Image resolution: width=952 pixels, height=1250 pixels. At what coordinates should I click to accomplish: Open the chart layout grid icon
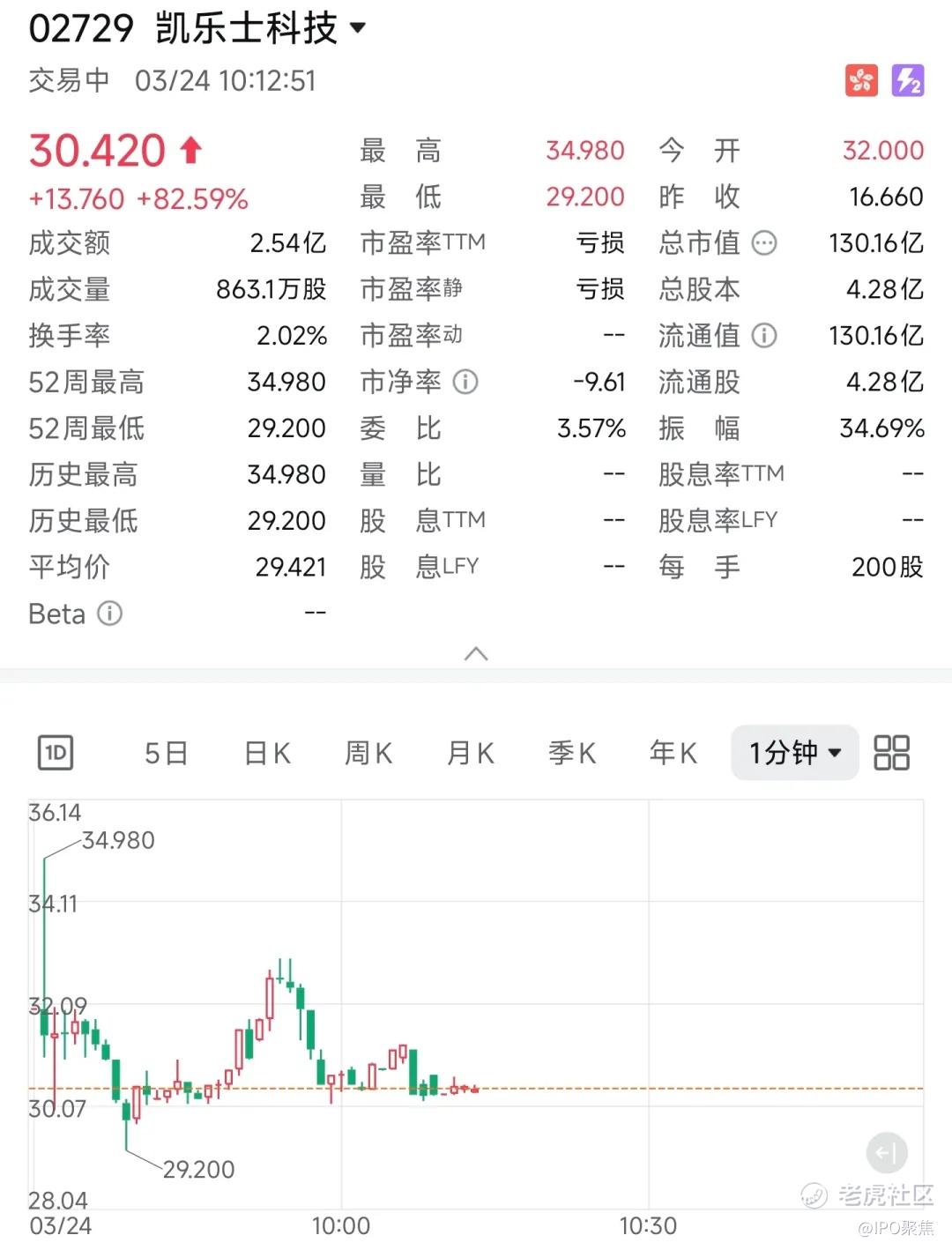click(891, 753)
